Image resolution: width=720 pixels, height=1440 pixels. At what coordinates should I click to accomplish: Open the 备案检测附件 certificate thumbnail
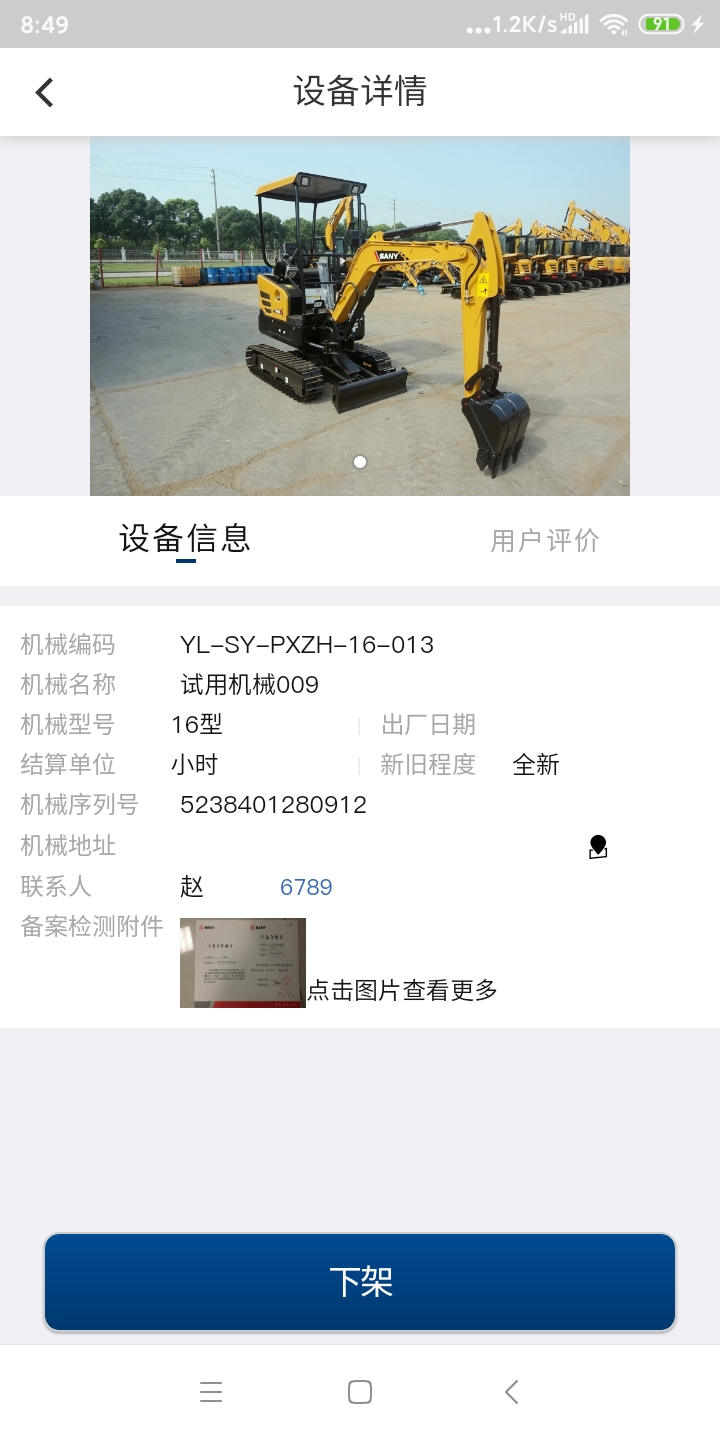tap(243, 962)
